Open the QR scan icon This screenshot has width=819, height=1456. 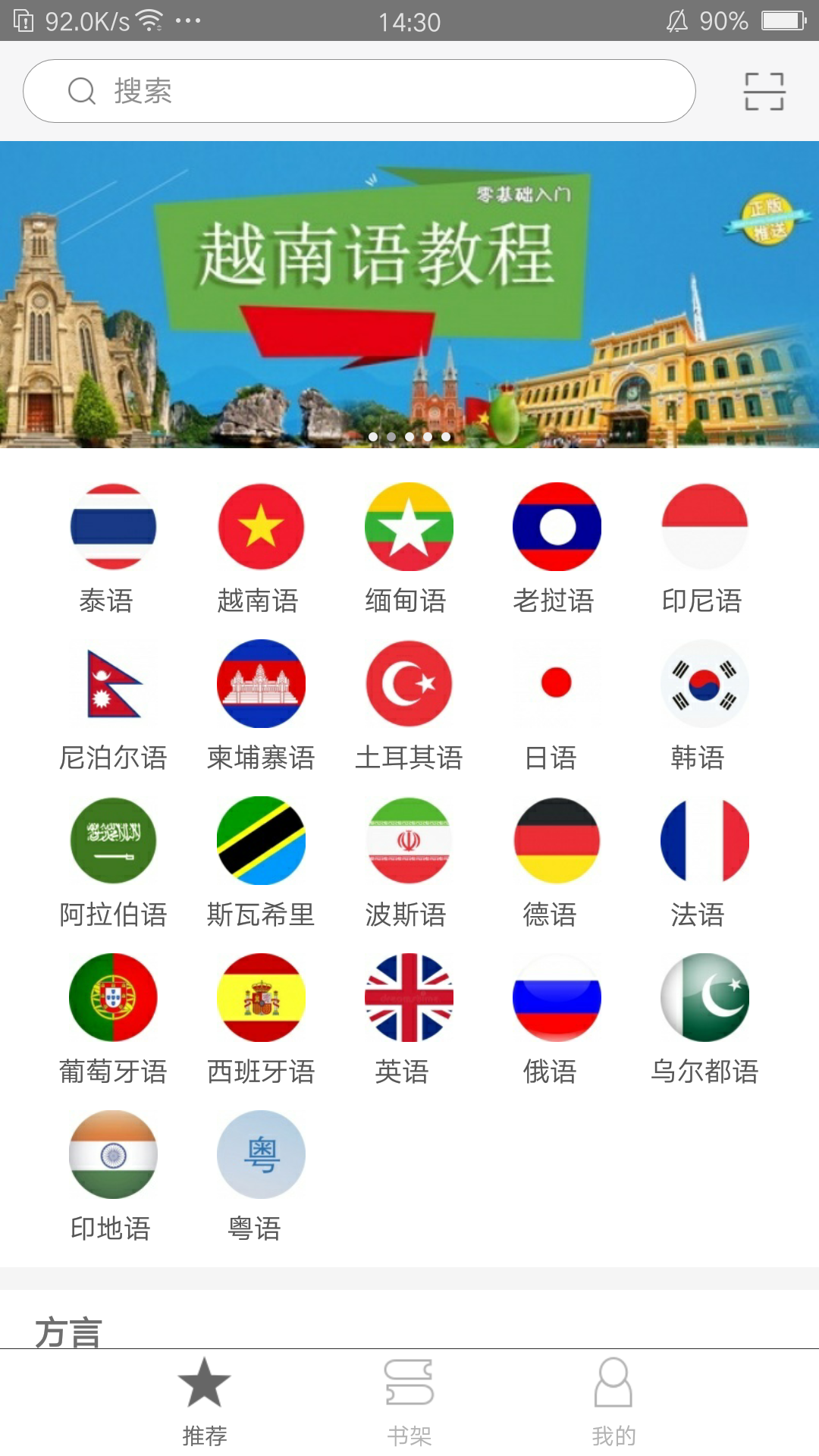click(x=764, y=92)
